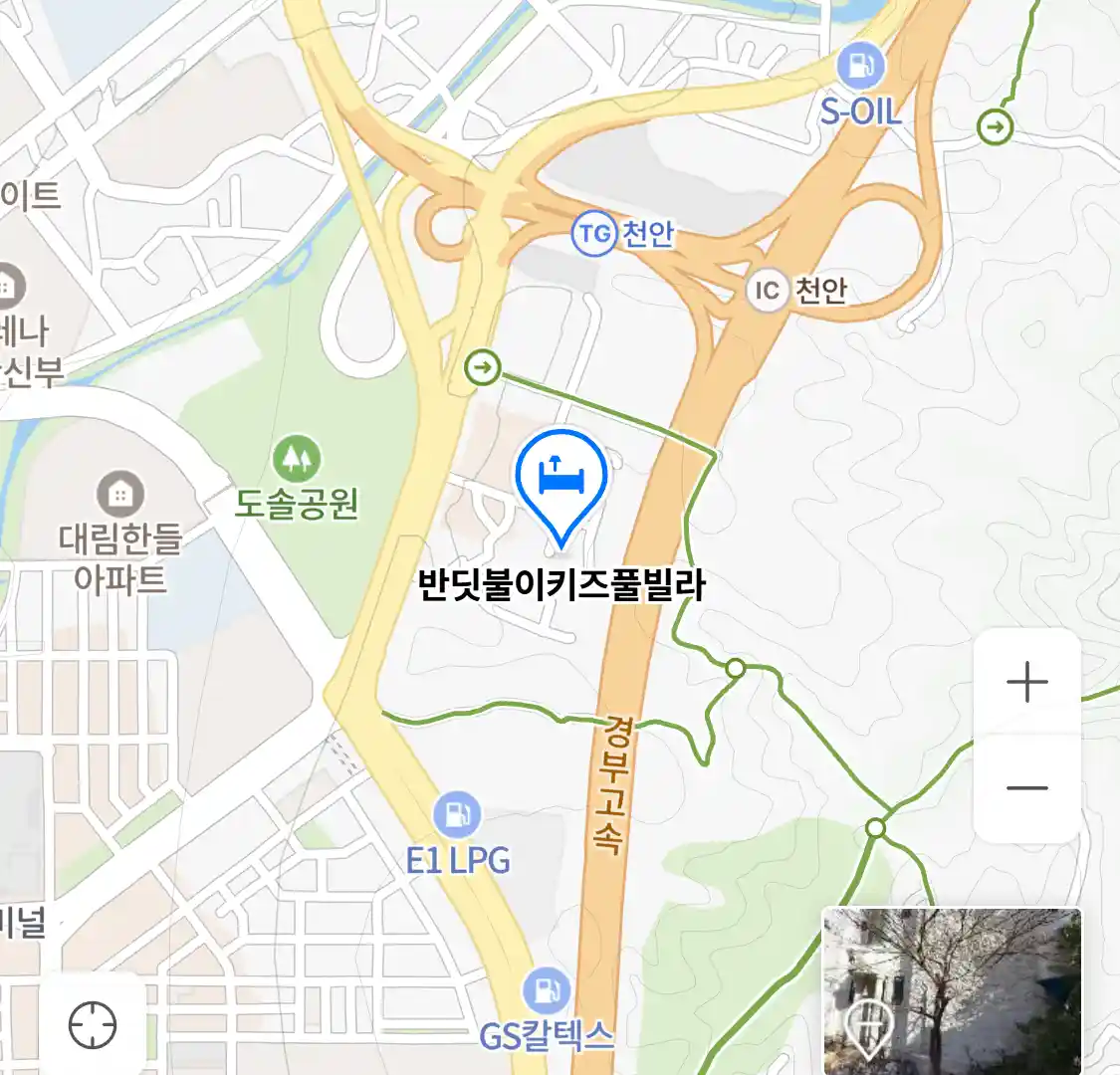This screenshot has width=1120, height=1075.
Task: Center map on my current location
Action: click(x=93, y=1025)
